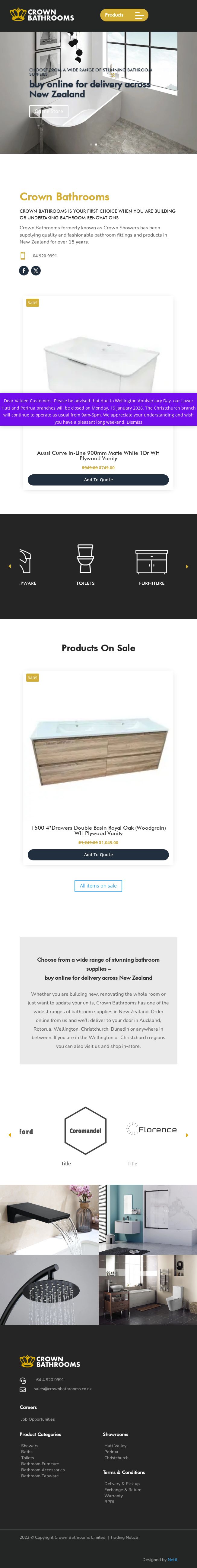Open the Coromandel brand logo
Viewport: 197px width, 1568px height.
[85, 1130]
